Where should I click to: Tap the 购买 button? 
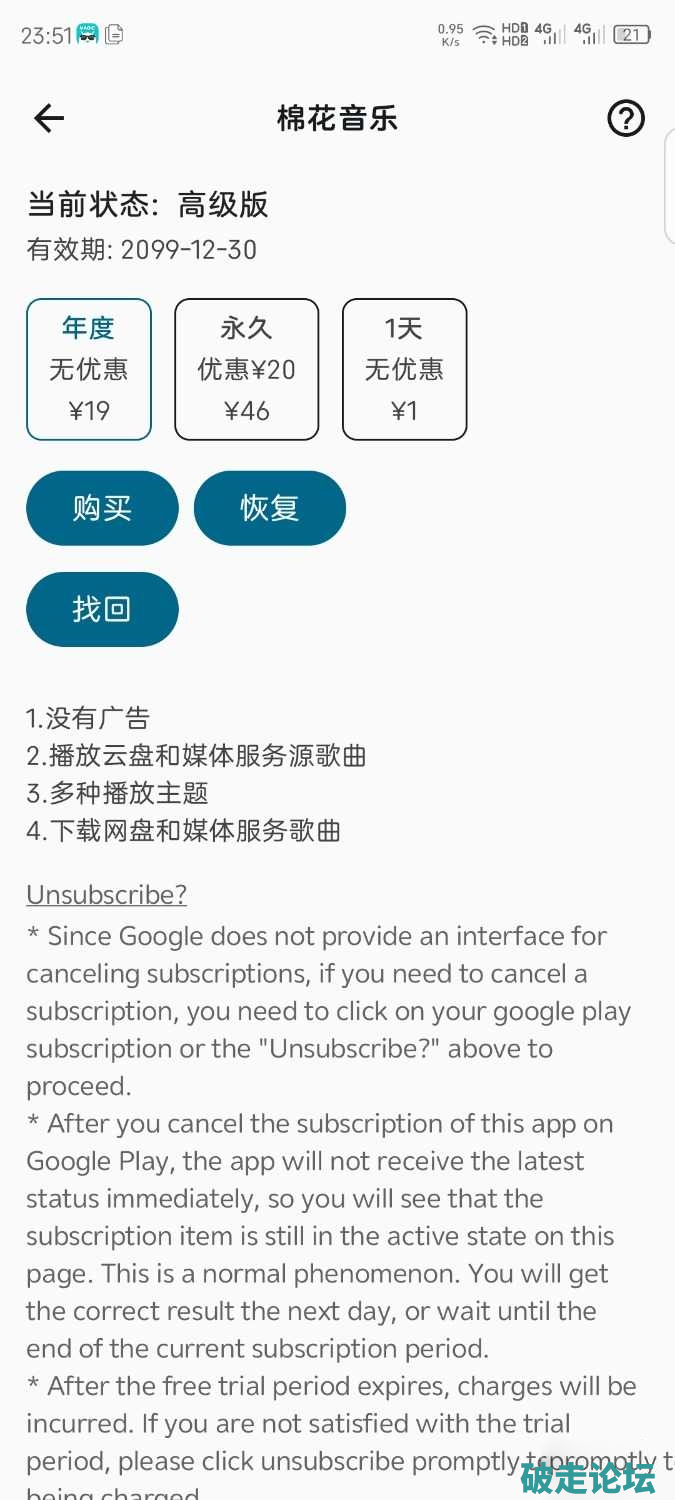click(x=102, y=508)
